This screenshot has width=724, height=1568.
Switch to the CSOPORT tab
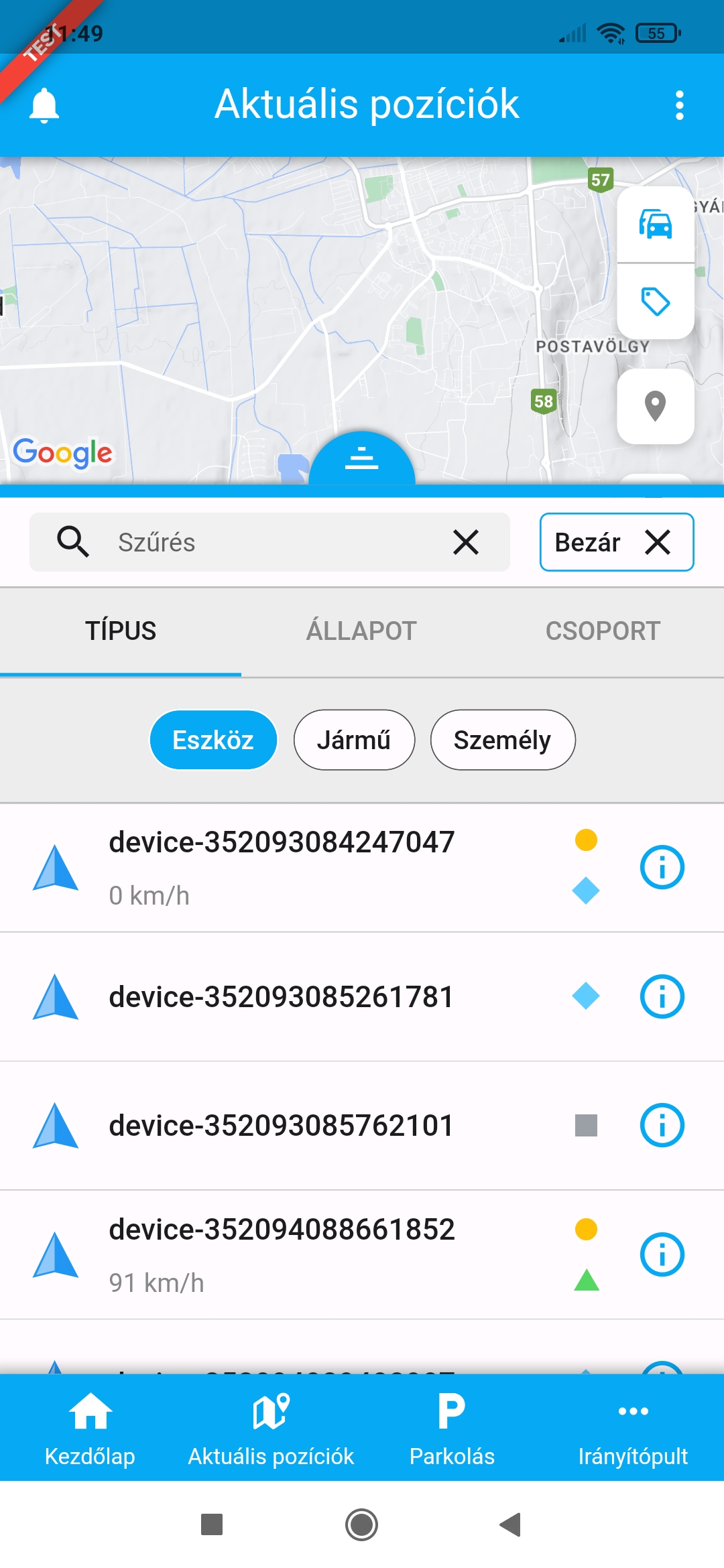(x=603, y=631)
